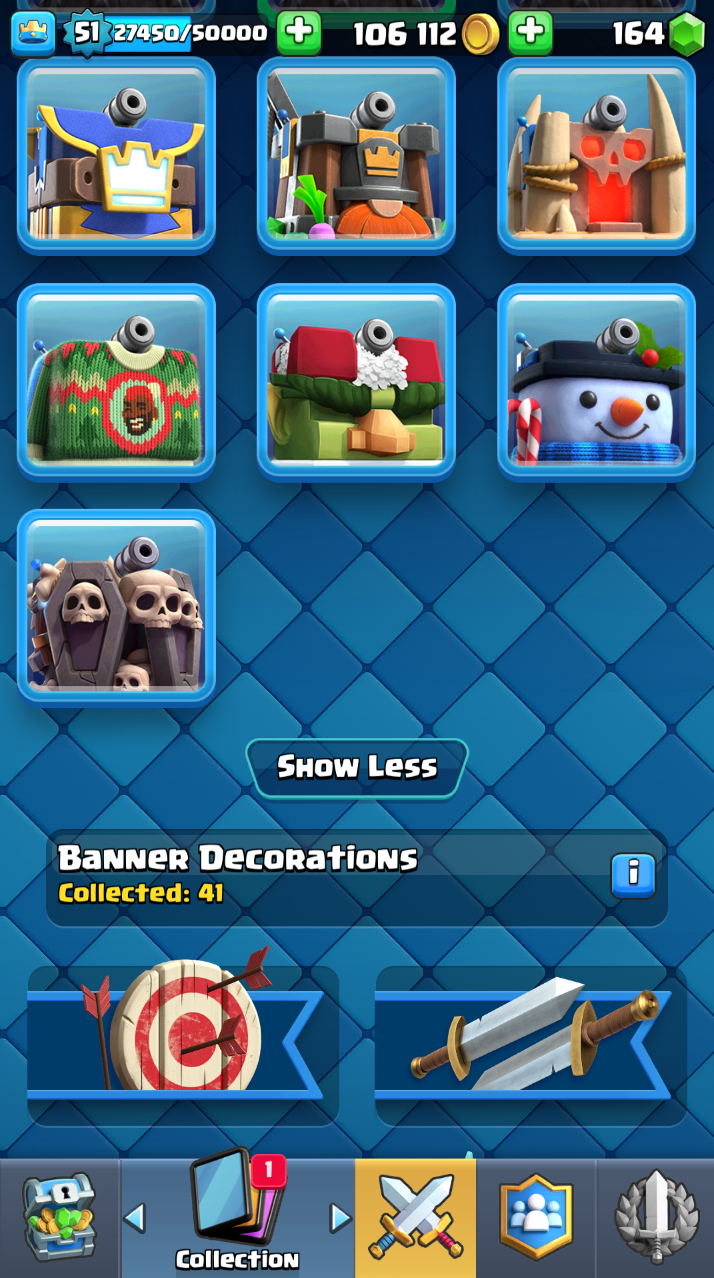Viewport: 714px width, 1278px height.
Task: Add more experience via the blue bar plus button
Action: tap(298, 33)
